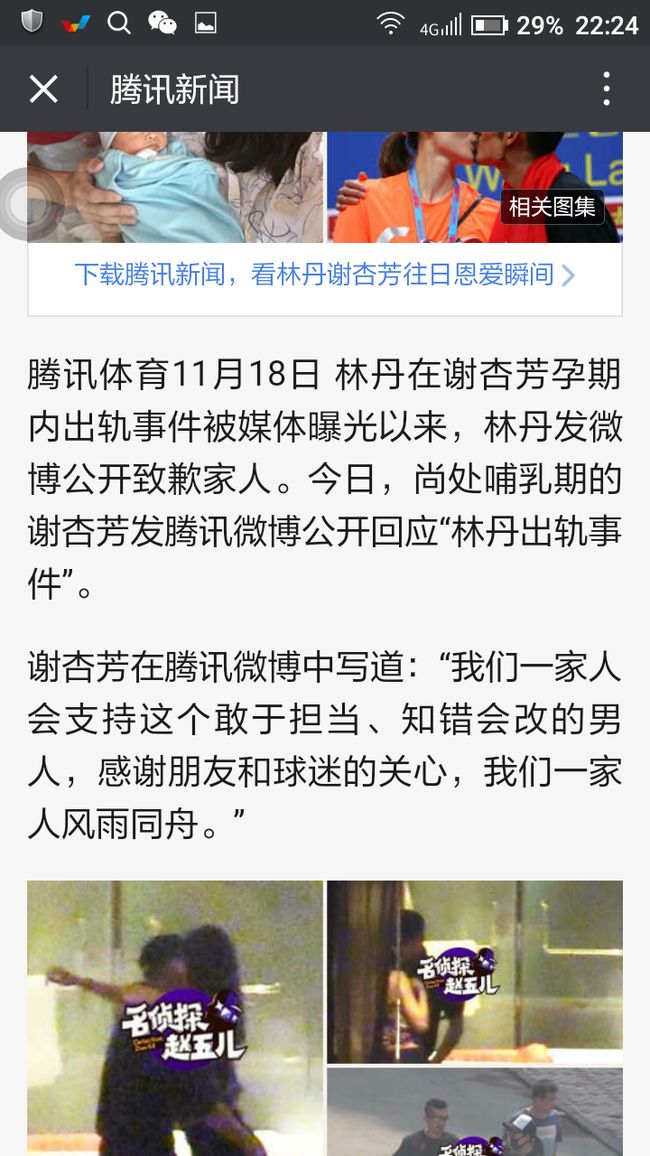The width and height of the screenshot is (650, 1156).
Task: Close the 腾讯新闻 web page
Action: (x=43, y=90)
